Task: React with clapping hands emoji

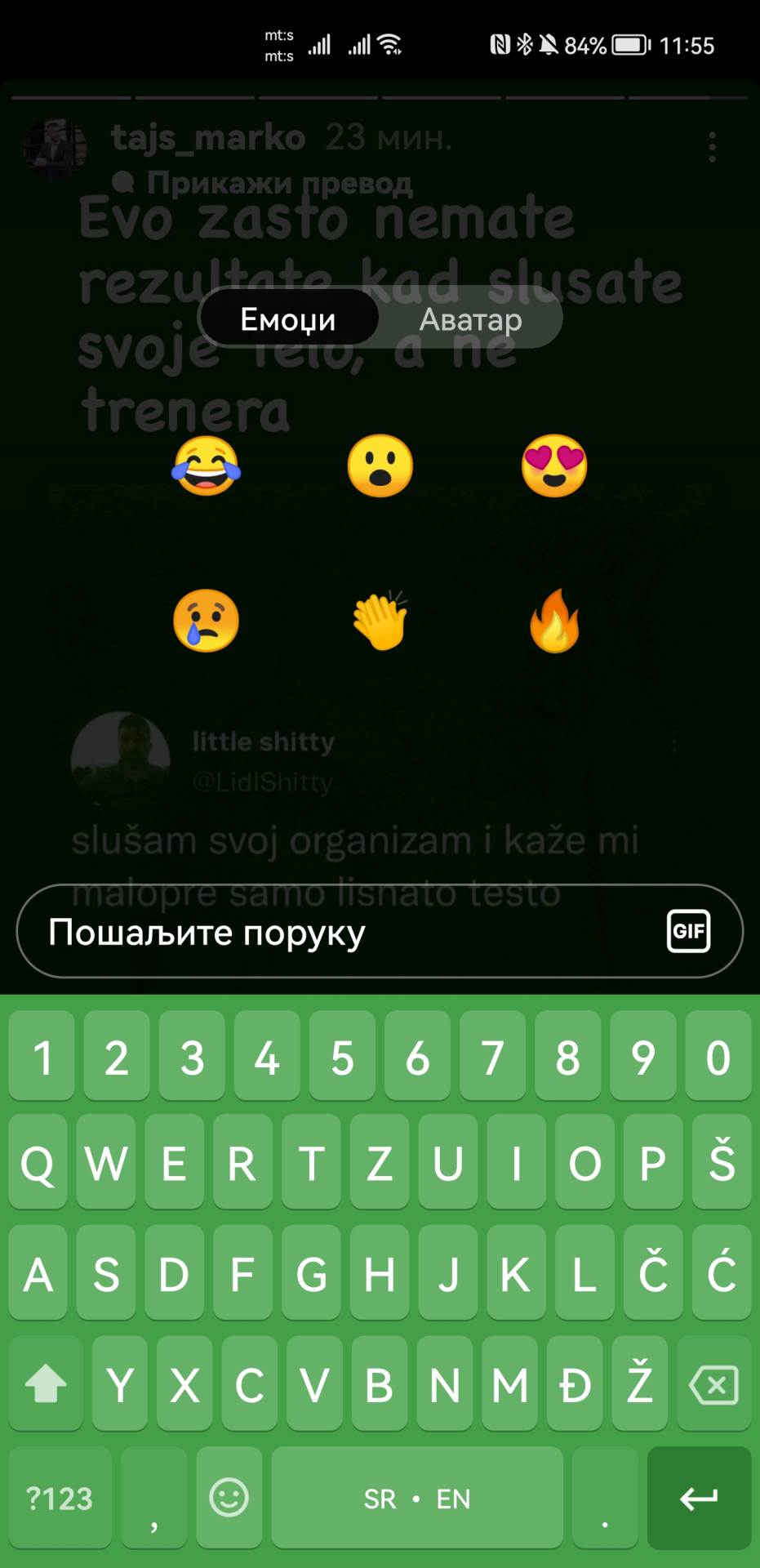Action: (x=380, y=621)
